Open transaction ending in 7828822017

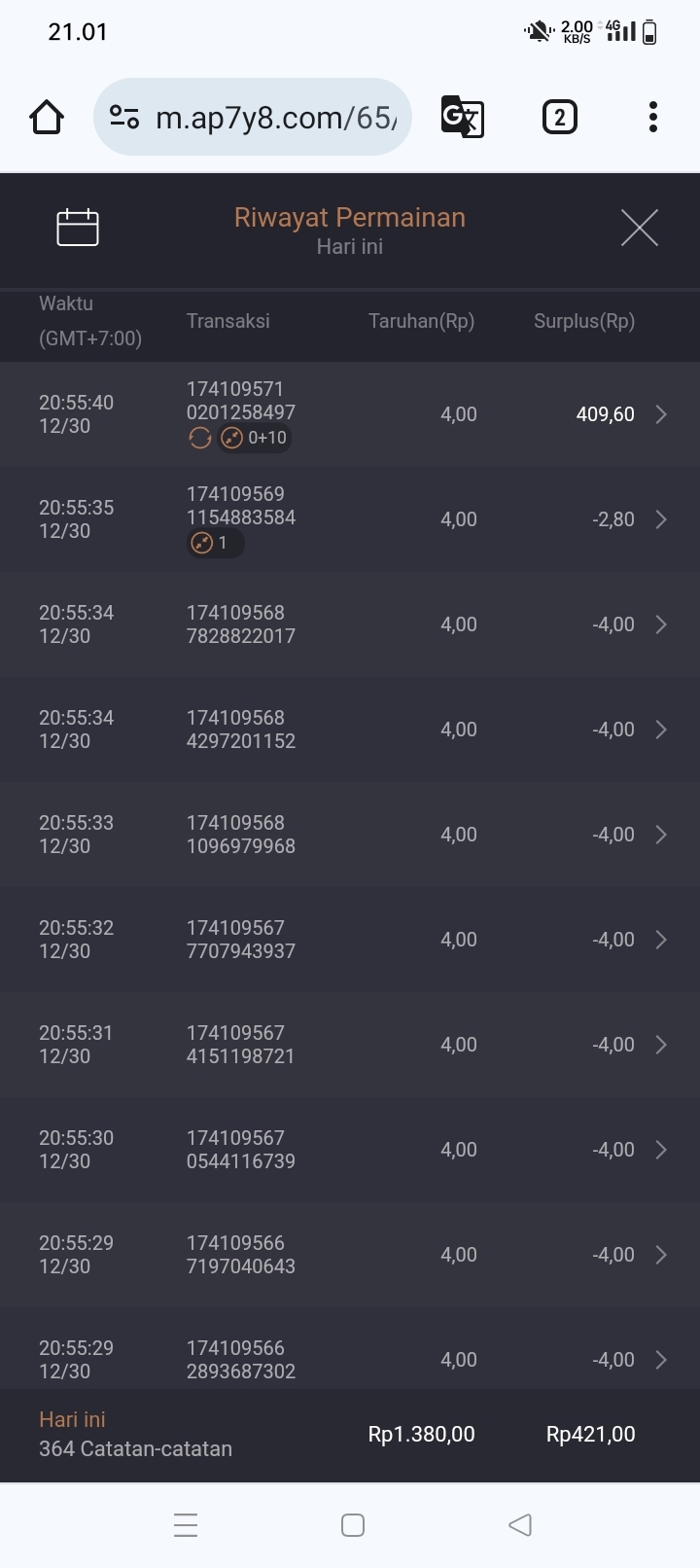tap(661, 624)
